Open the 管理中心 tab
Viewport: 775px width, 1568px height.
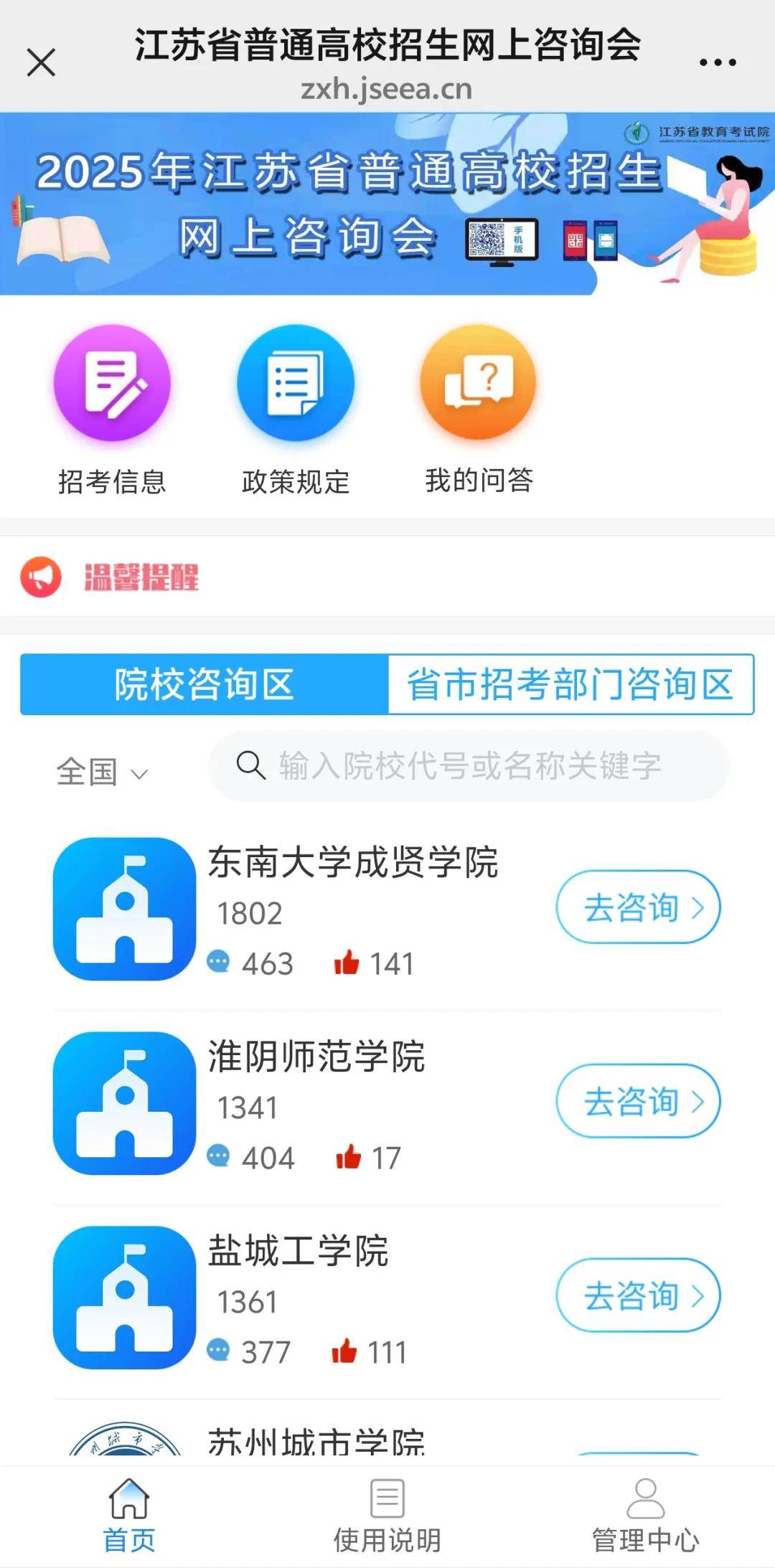tap(645, 1515)
